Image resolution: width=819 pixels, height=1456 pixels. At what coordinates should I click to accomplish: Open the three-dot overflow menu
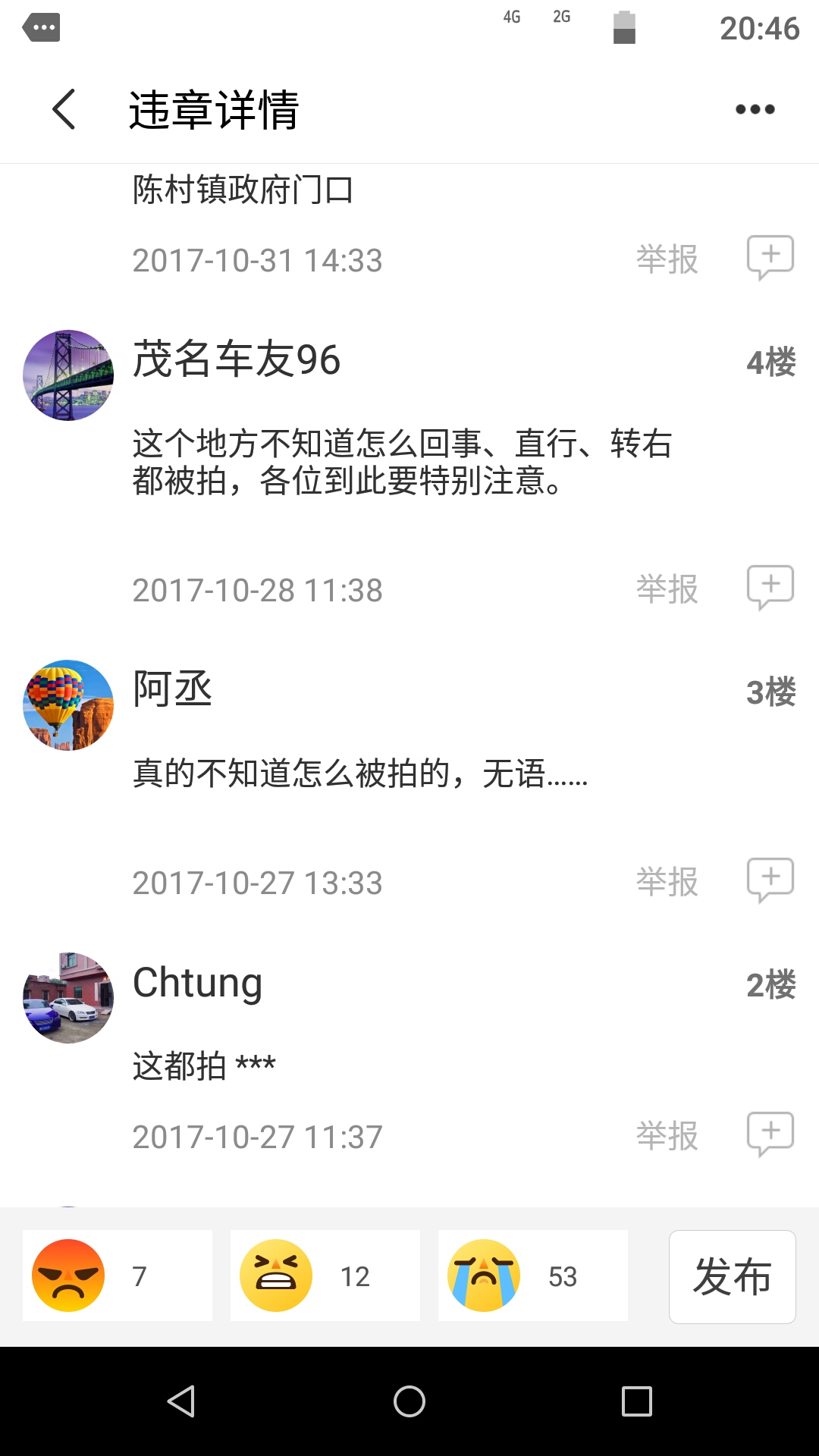tap(755, 109)
